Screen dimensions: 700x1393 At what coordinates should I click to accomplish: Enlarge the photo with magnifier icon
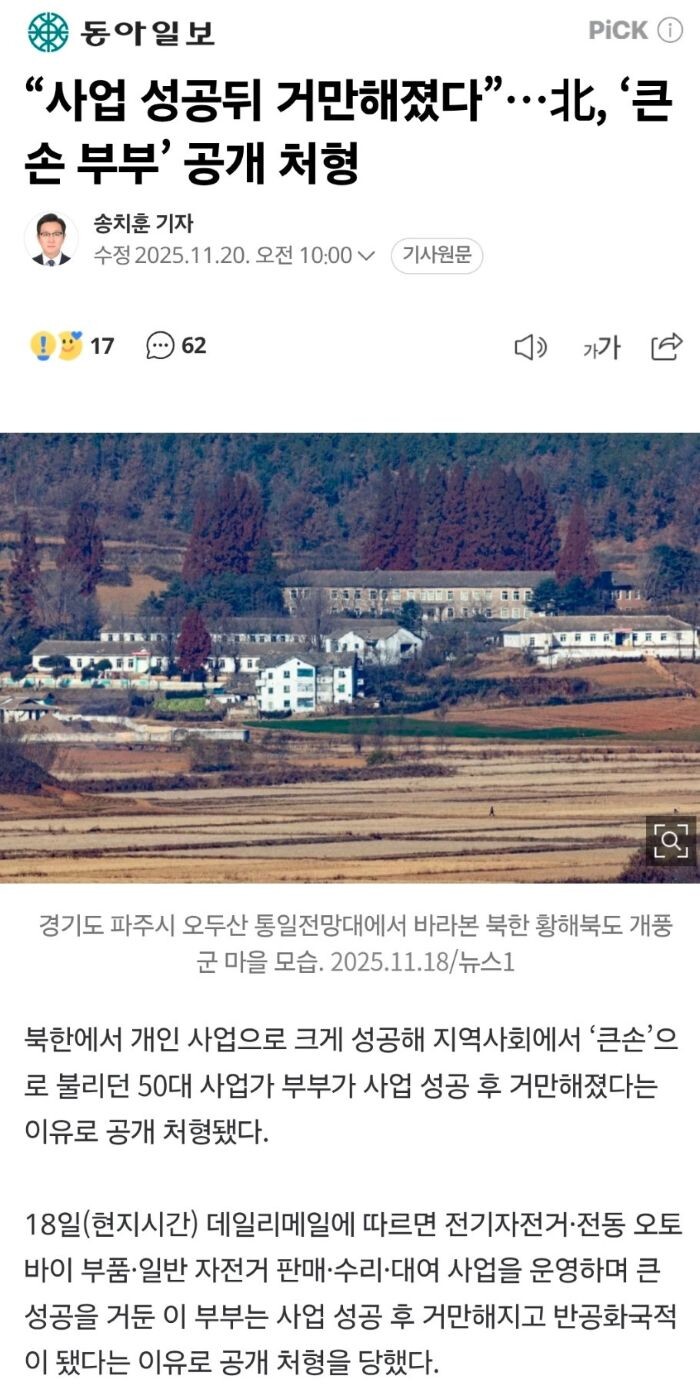point(670,840)
